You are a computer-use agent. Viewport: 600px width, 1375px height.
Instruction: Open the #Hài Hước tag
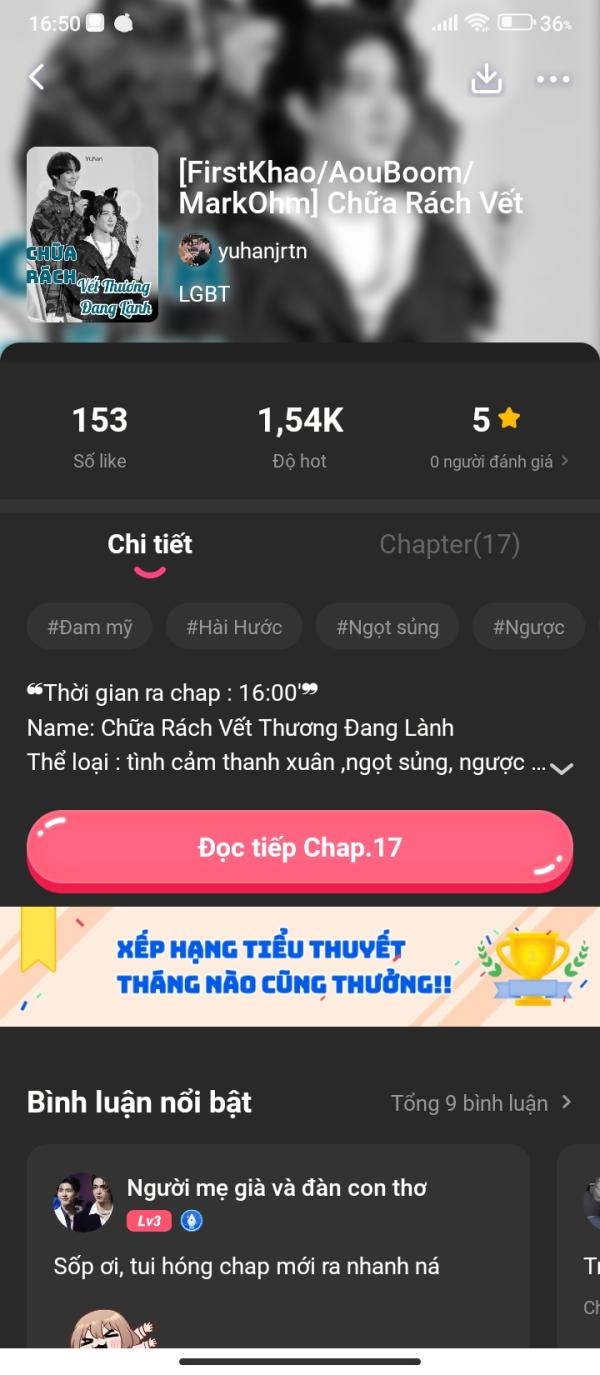pos(234,627)
